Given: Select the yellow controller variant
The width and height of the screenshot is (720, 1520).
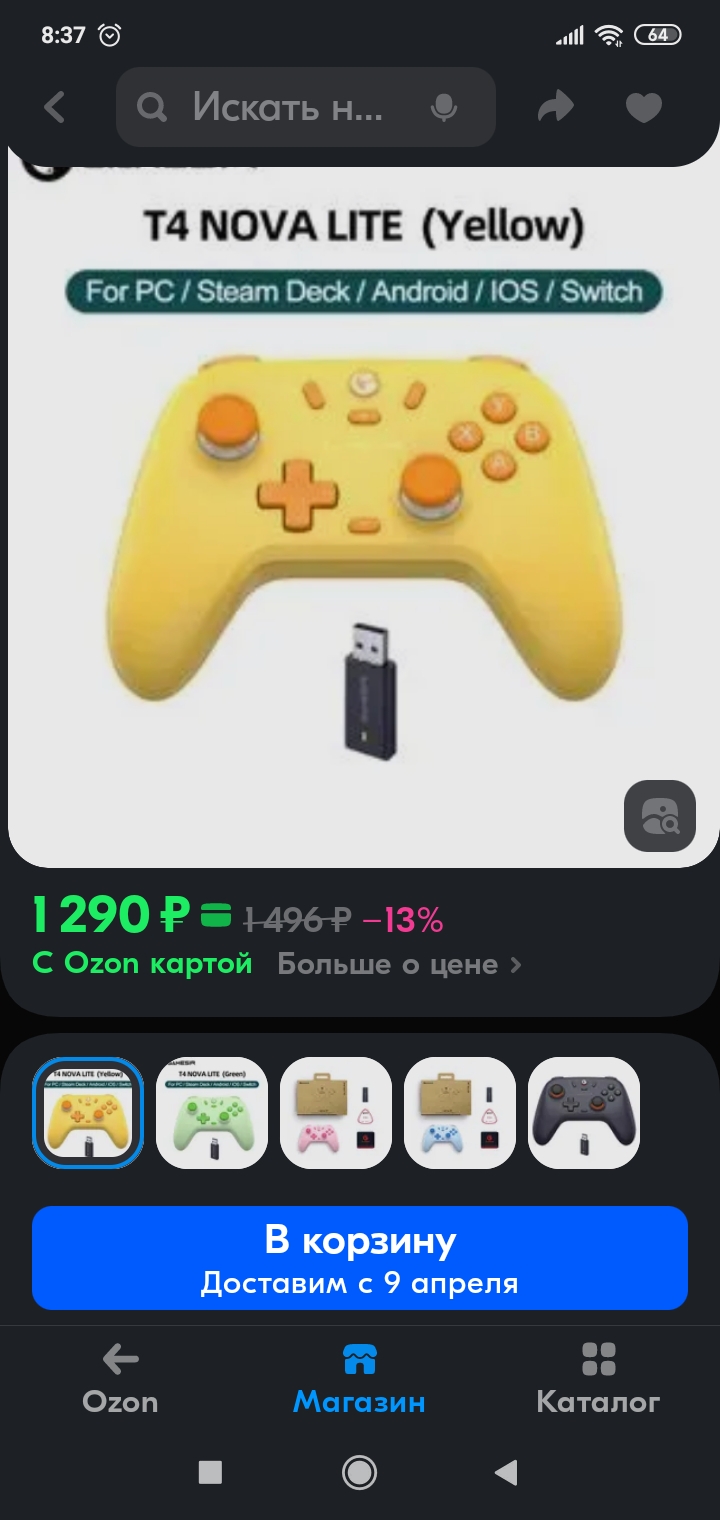Looking at the screenshot, I should pyautogui.click(x=88, y=1113).
